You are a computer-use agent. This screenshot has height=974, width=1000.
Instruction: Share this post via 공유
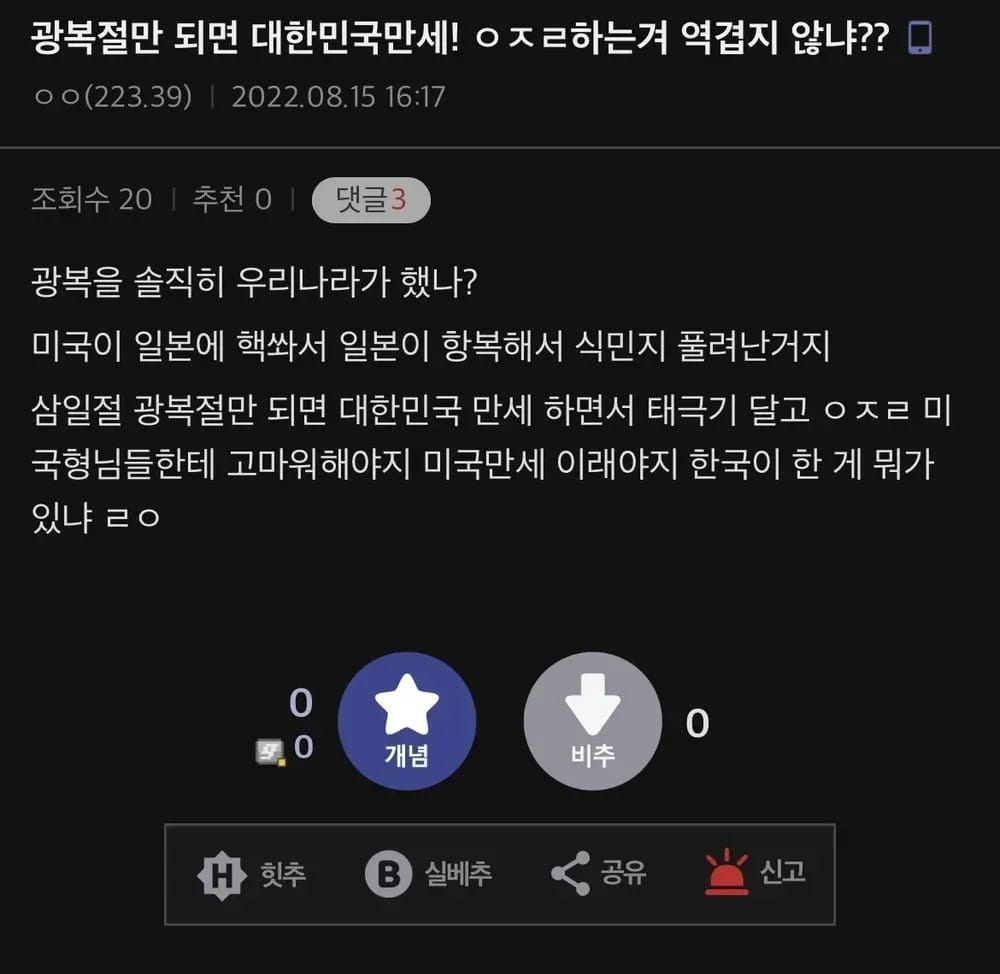tap(599, 874)
